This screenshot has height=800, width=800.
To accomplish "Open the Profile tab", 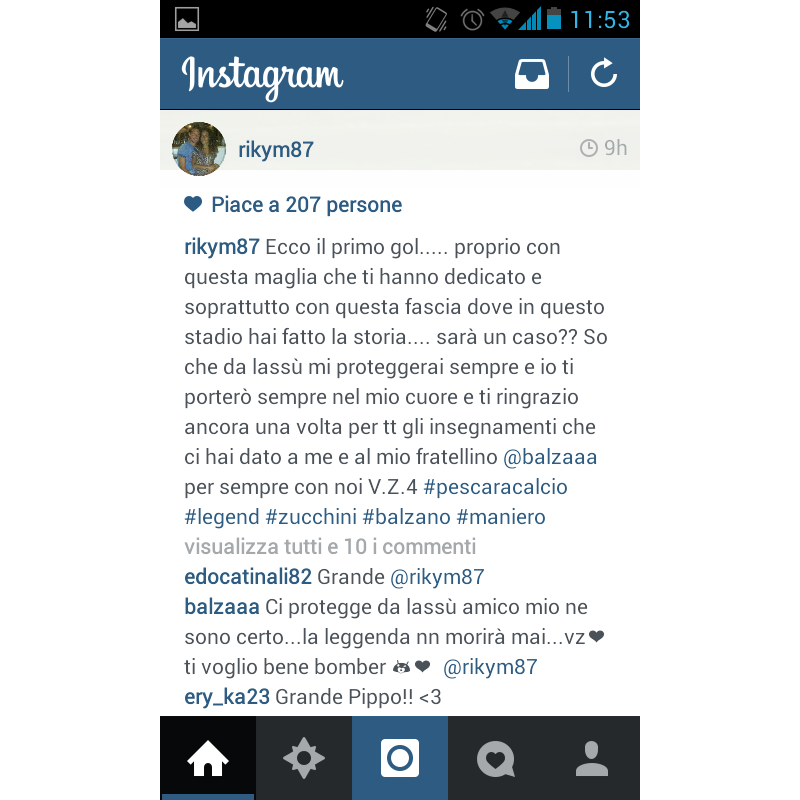I will coord(592,759).
